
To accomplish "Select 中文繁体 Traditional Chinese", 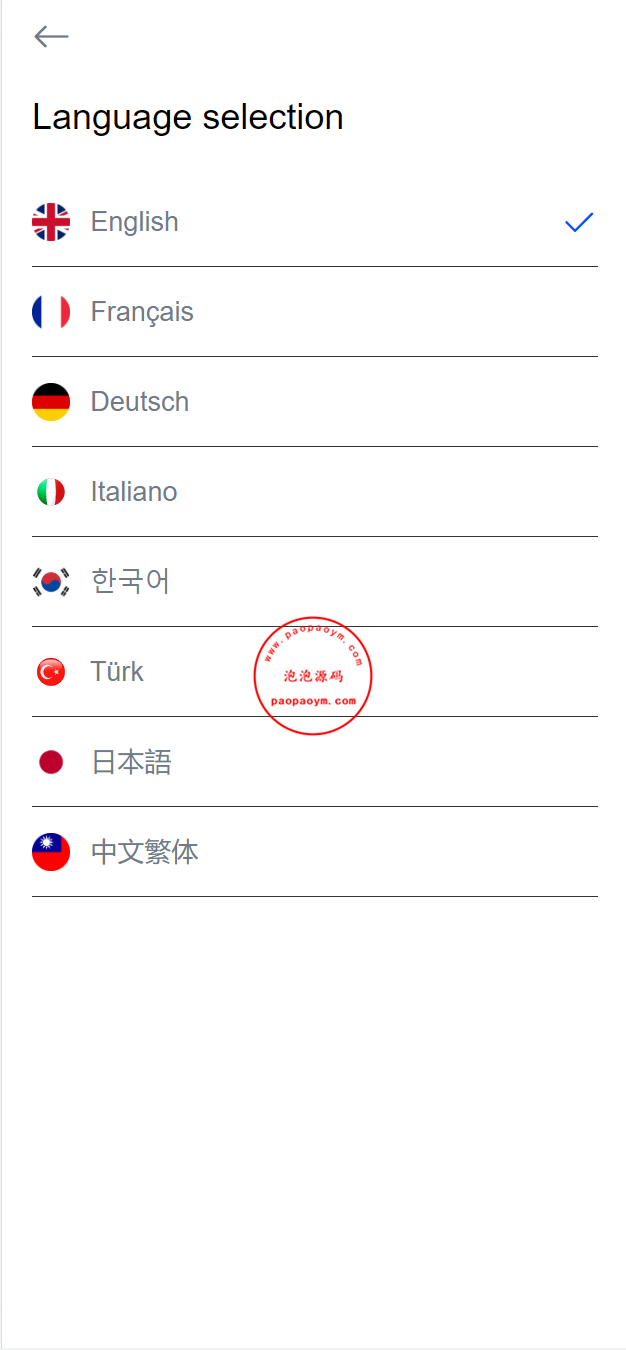I will [315, 852].
